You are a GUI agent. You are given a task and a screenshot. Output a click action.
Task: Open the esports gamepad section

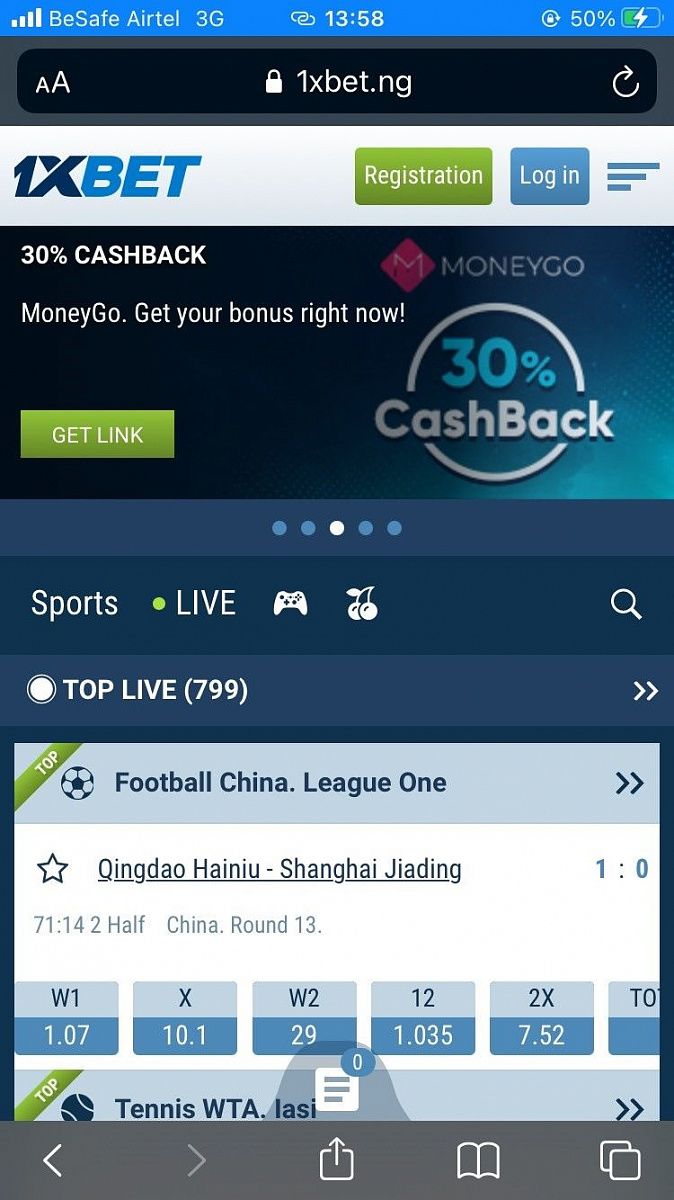pos(290,604)
